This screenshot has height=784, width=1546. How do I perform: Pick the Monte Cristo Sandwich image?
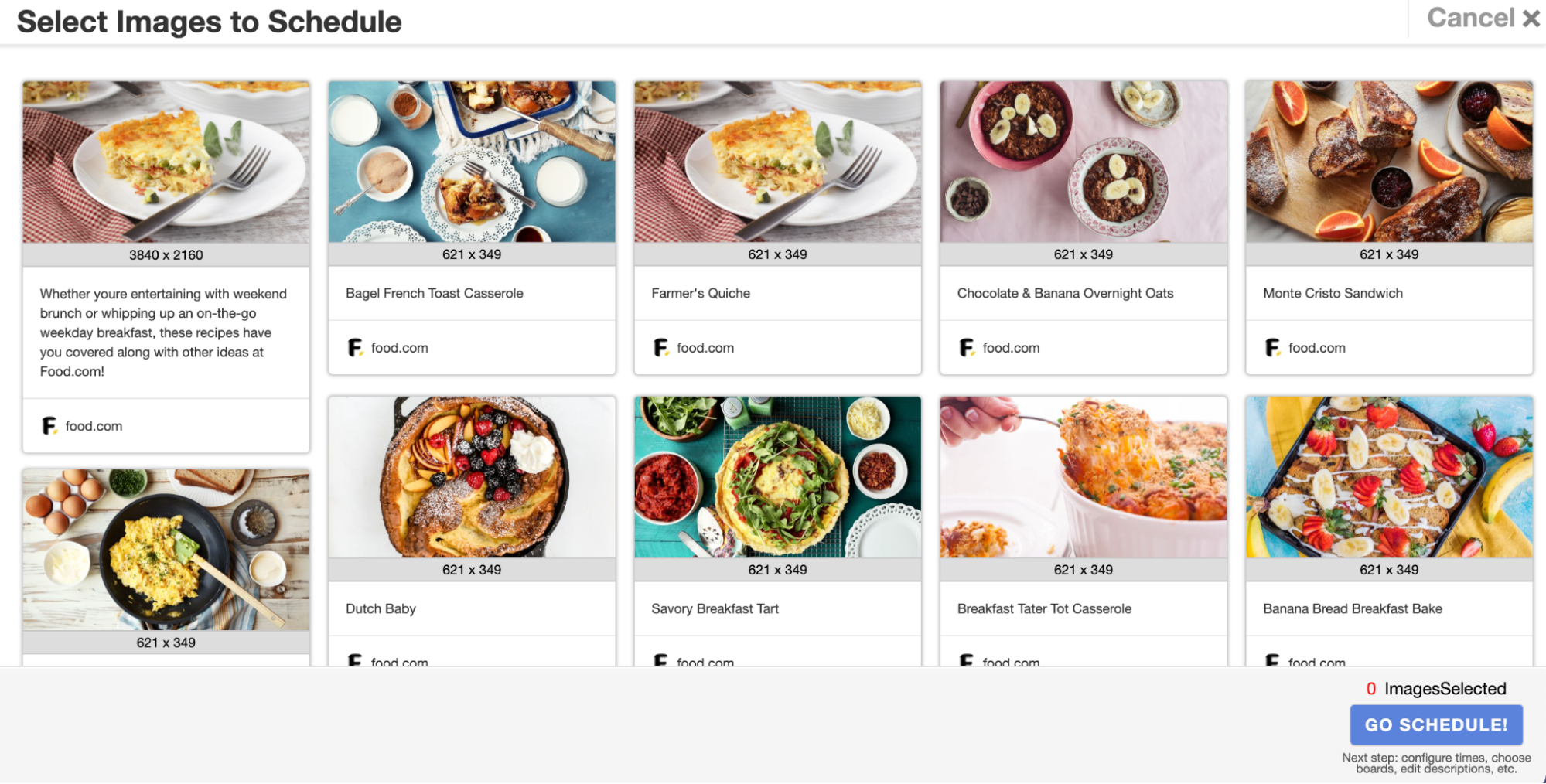coord(1389,162)
